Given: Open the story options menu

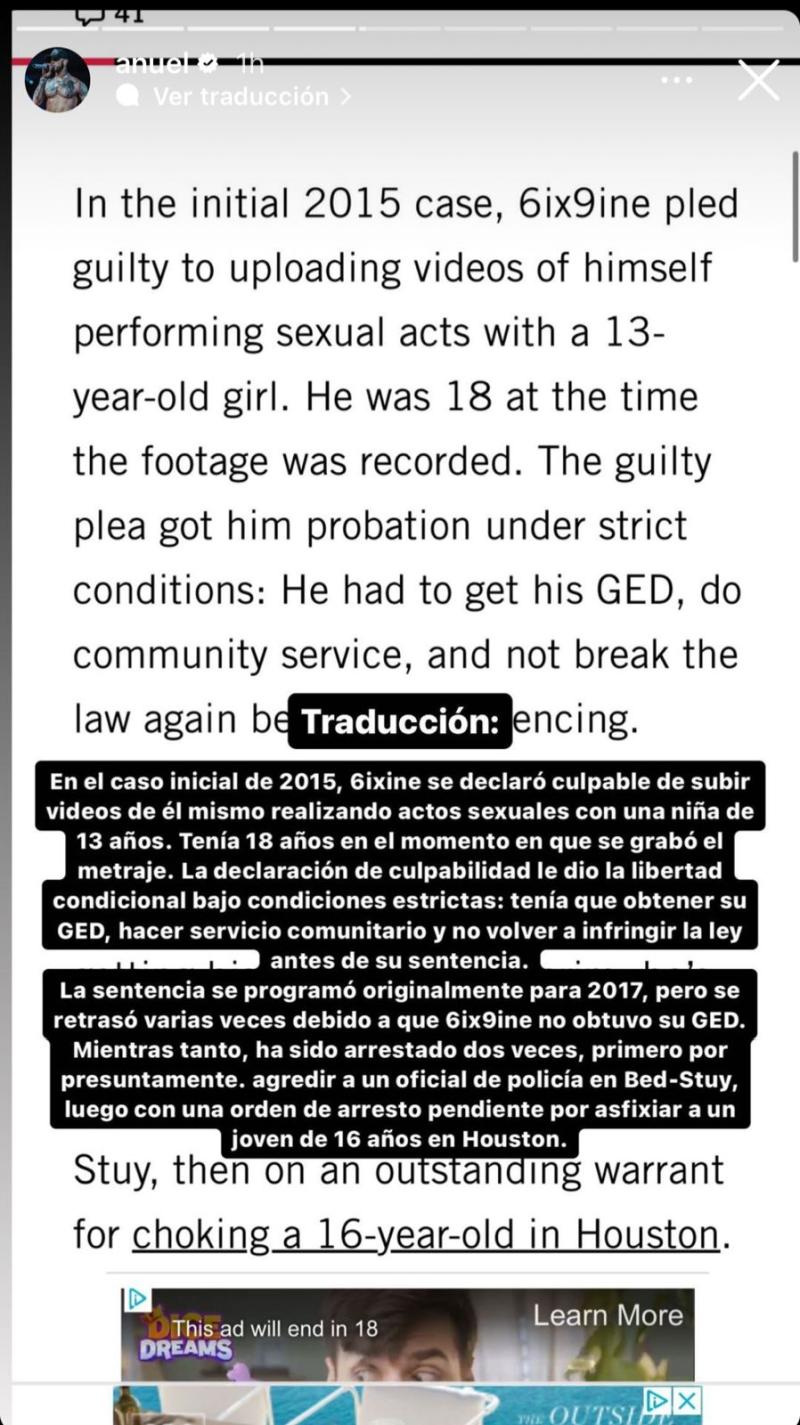Looking at the screenshot, I should click(677, 80).
